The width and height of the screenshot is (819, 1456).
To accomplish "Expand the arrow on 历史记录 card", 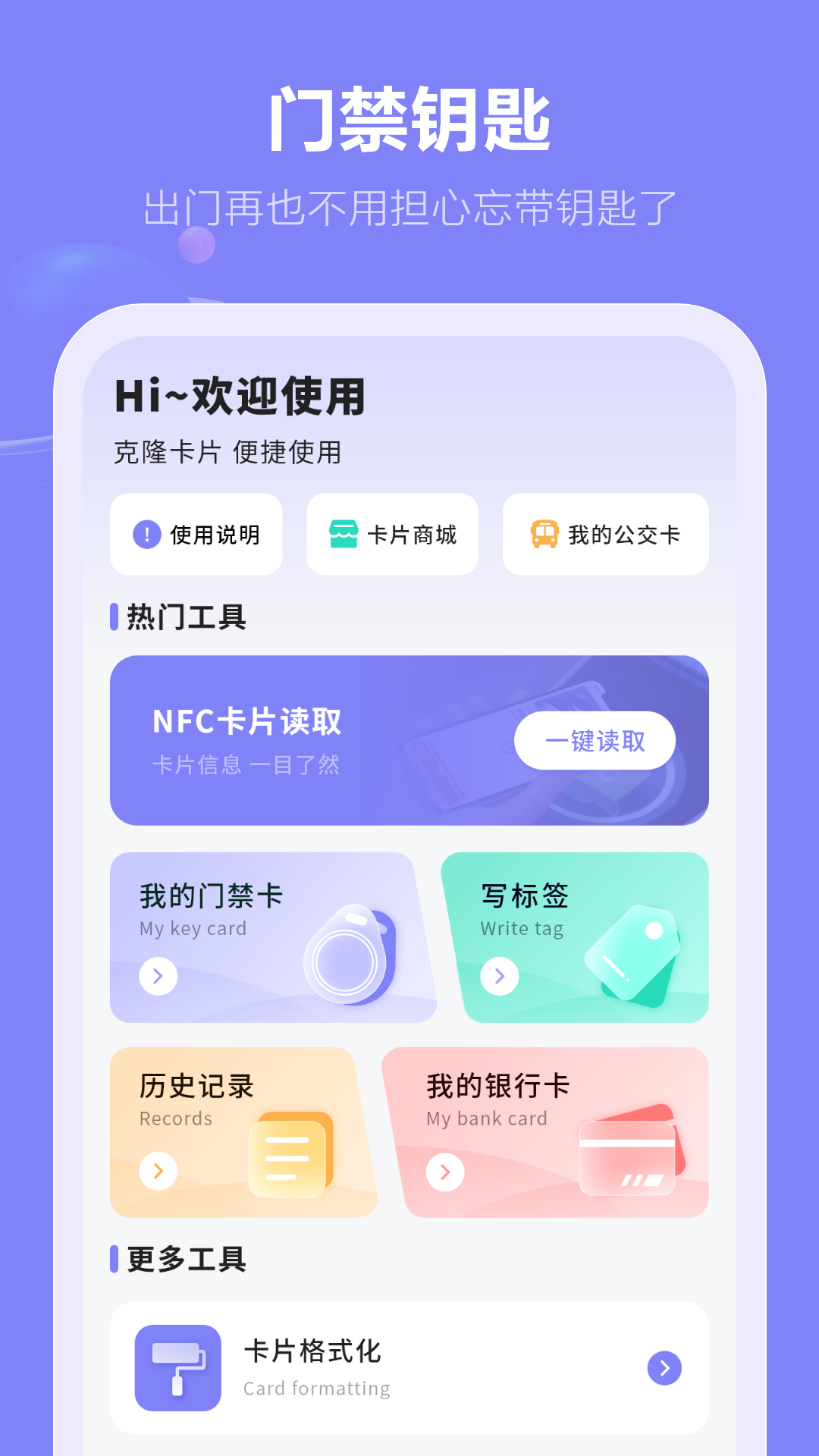I will [158, 1172].
